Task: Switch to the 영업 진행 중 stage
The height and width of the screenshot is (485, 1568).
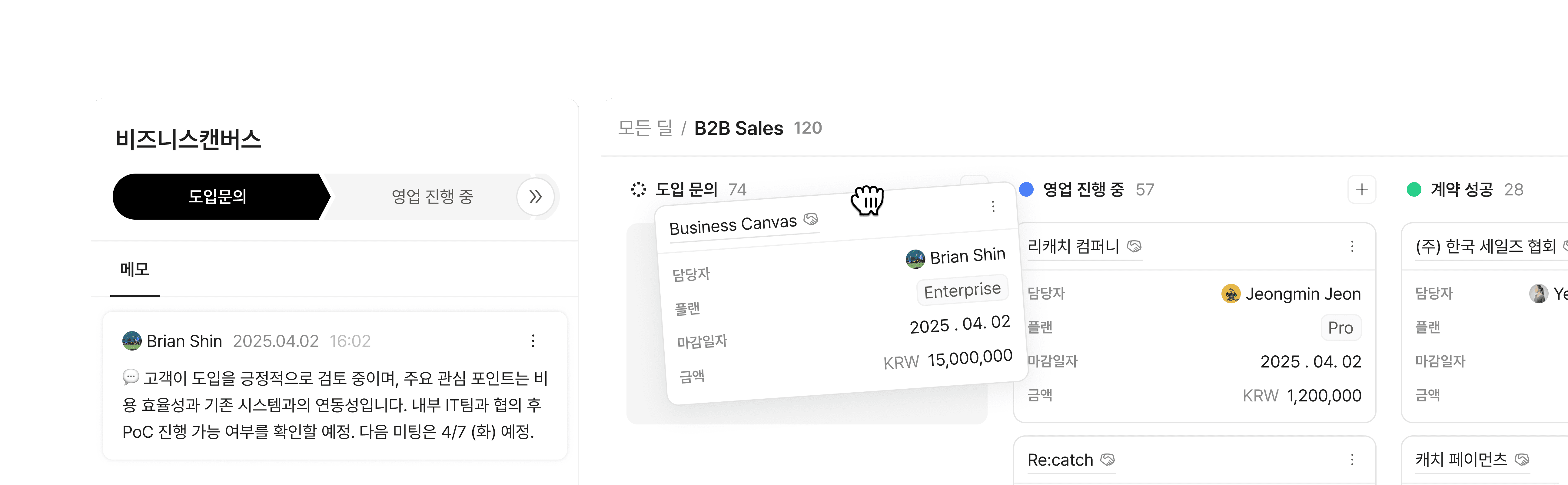Action: tap(432, 197)
